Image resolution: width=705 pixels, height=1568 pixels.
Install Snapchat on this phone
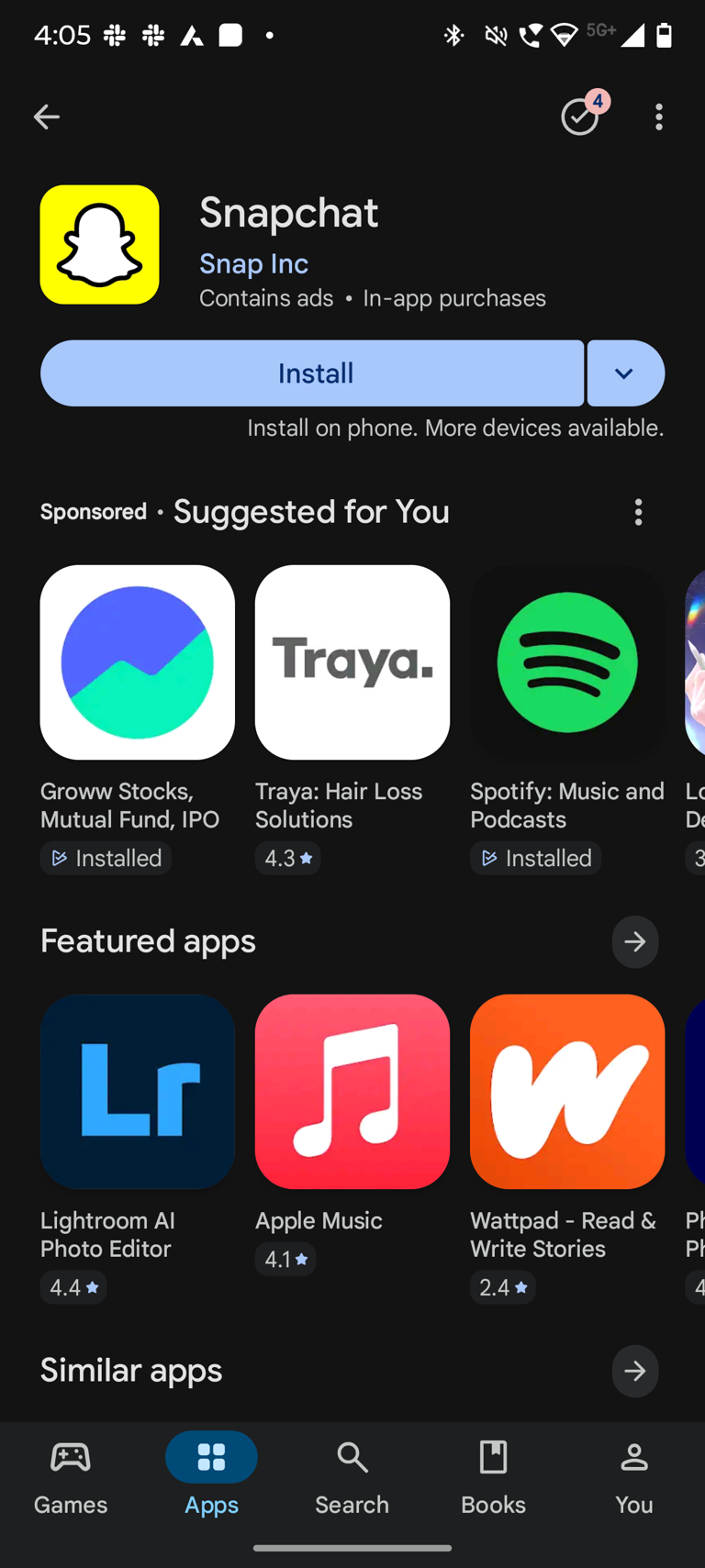pyautogui.click(x=312, y=373)
